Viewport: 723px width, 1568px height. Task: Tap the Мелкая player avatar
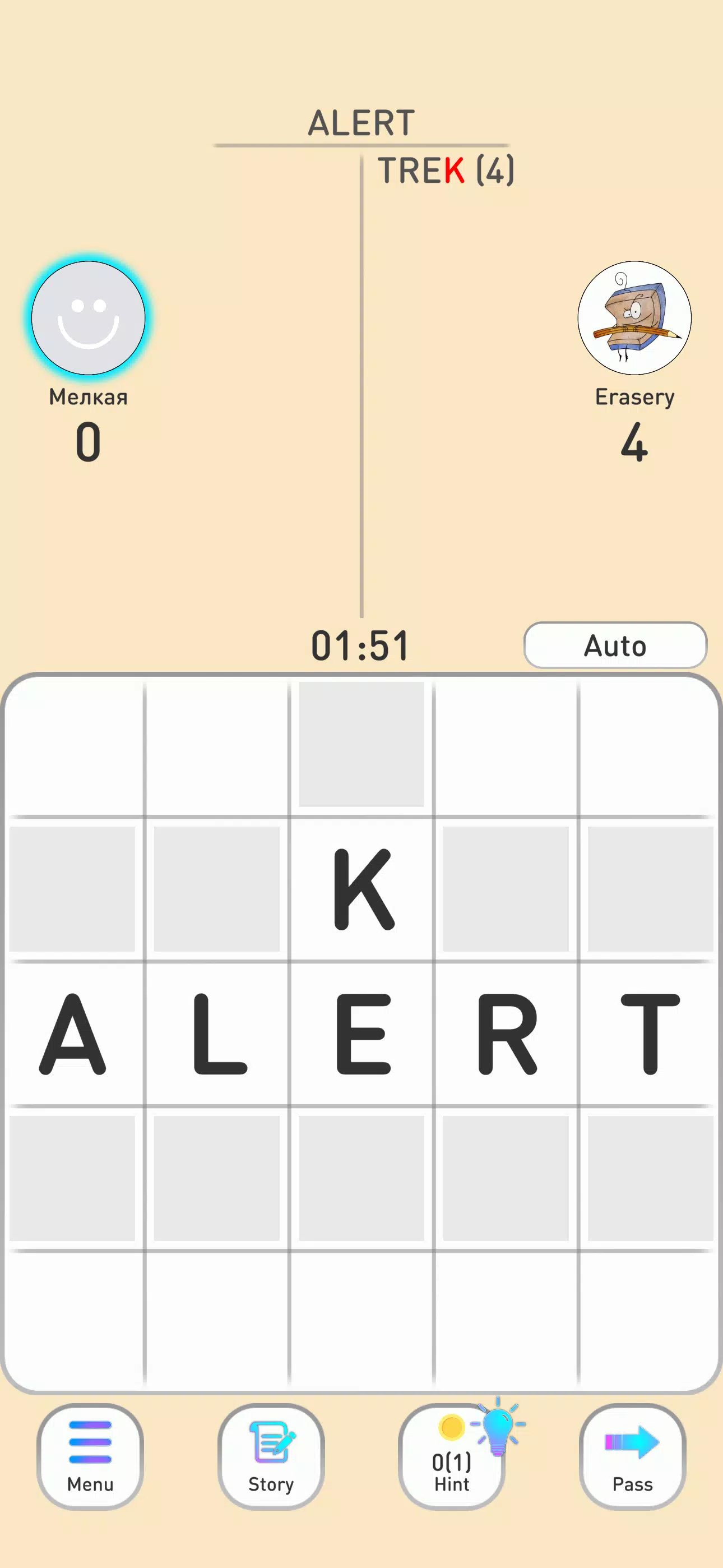(88, 318)
